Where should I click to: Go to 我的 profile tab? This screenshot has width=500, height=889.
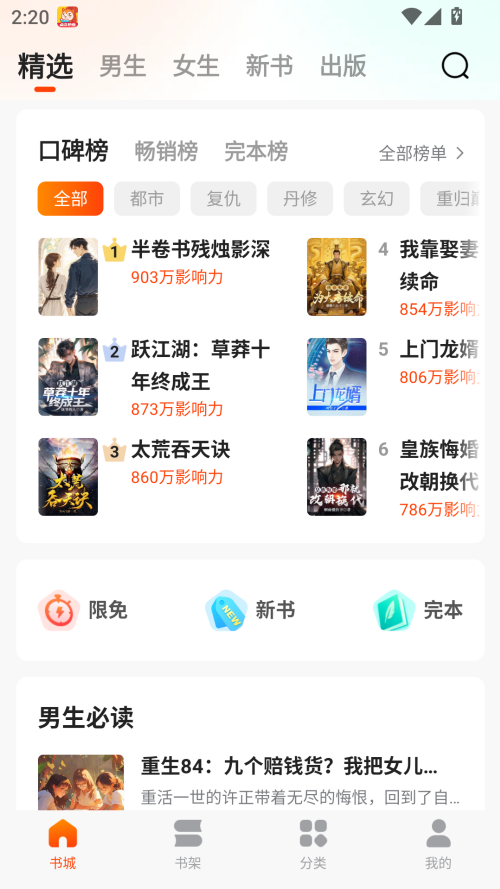pyautogui.click(x=438, y=844)
